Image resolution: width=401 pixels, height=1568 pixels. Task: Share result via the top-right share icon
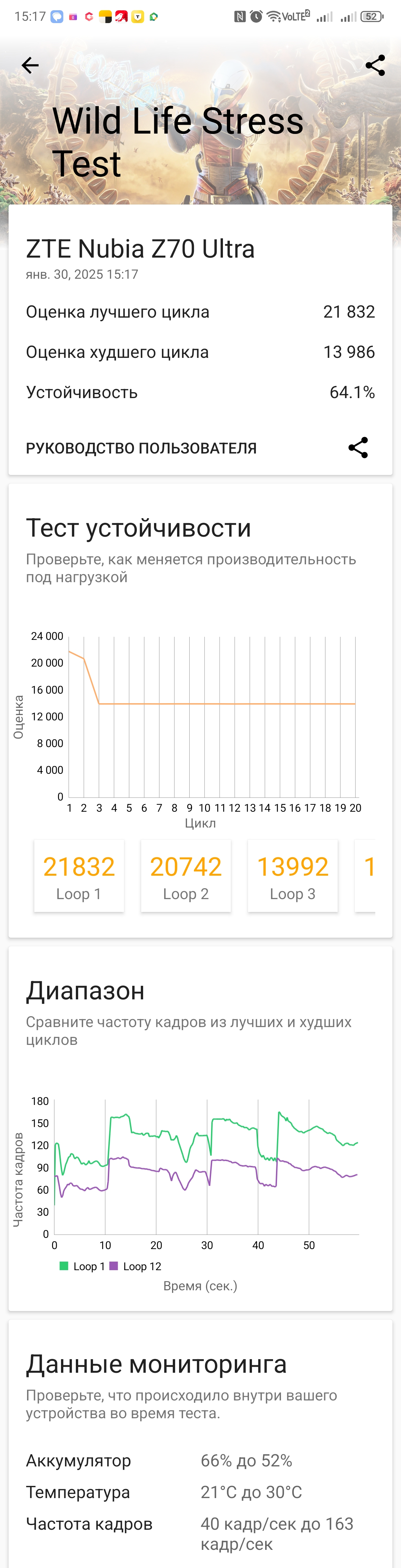pyautogui.click(x=375, y=65)
